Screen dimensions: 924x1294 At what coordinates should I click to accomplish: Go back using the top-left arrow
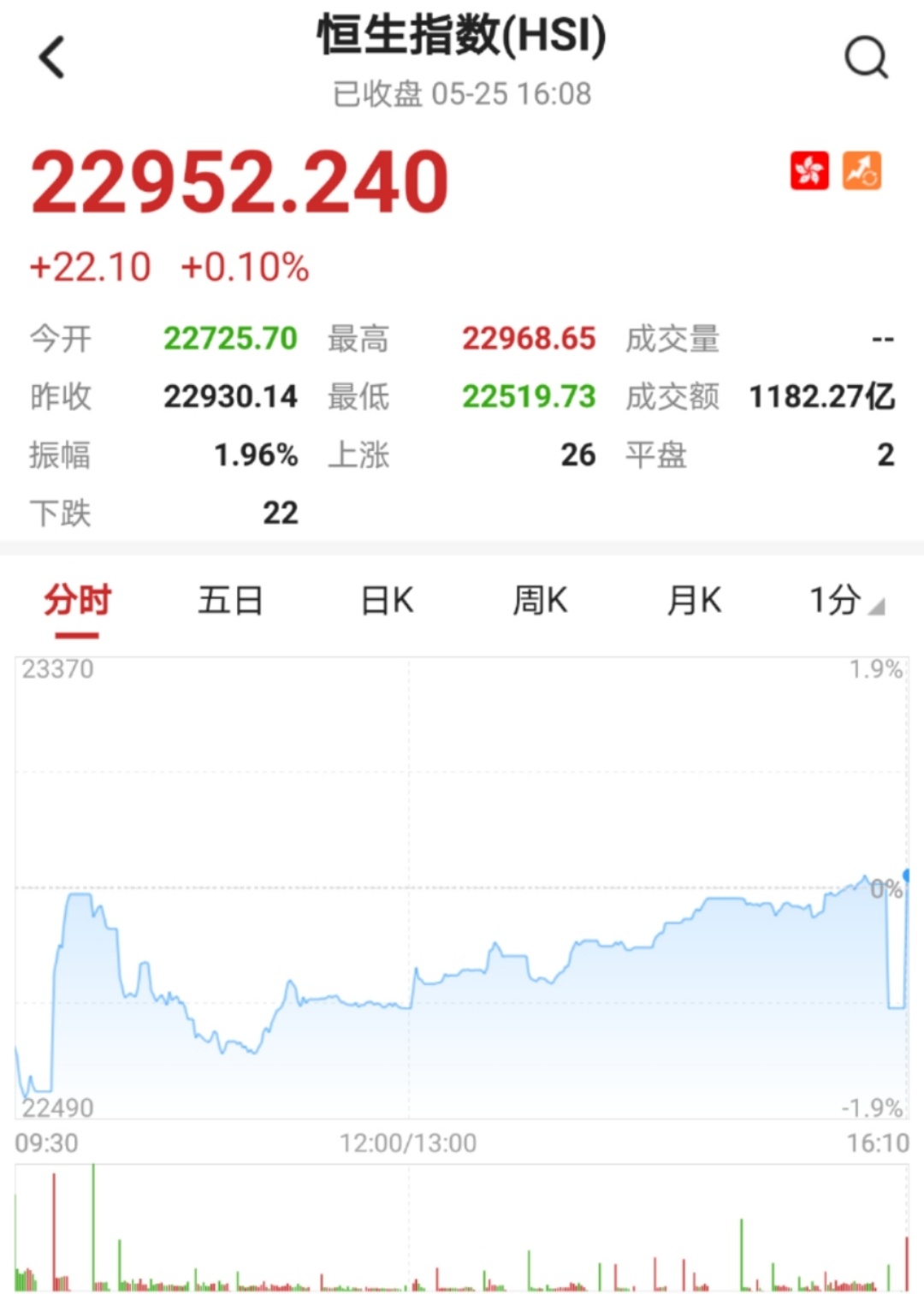coord(52,58)
